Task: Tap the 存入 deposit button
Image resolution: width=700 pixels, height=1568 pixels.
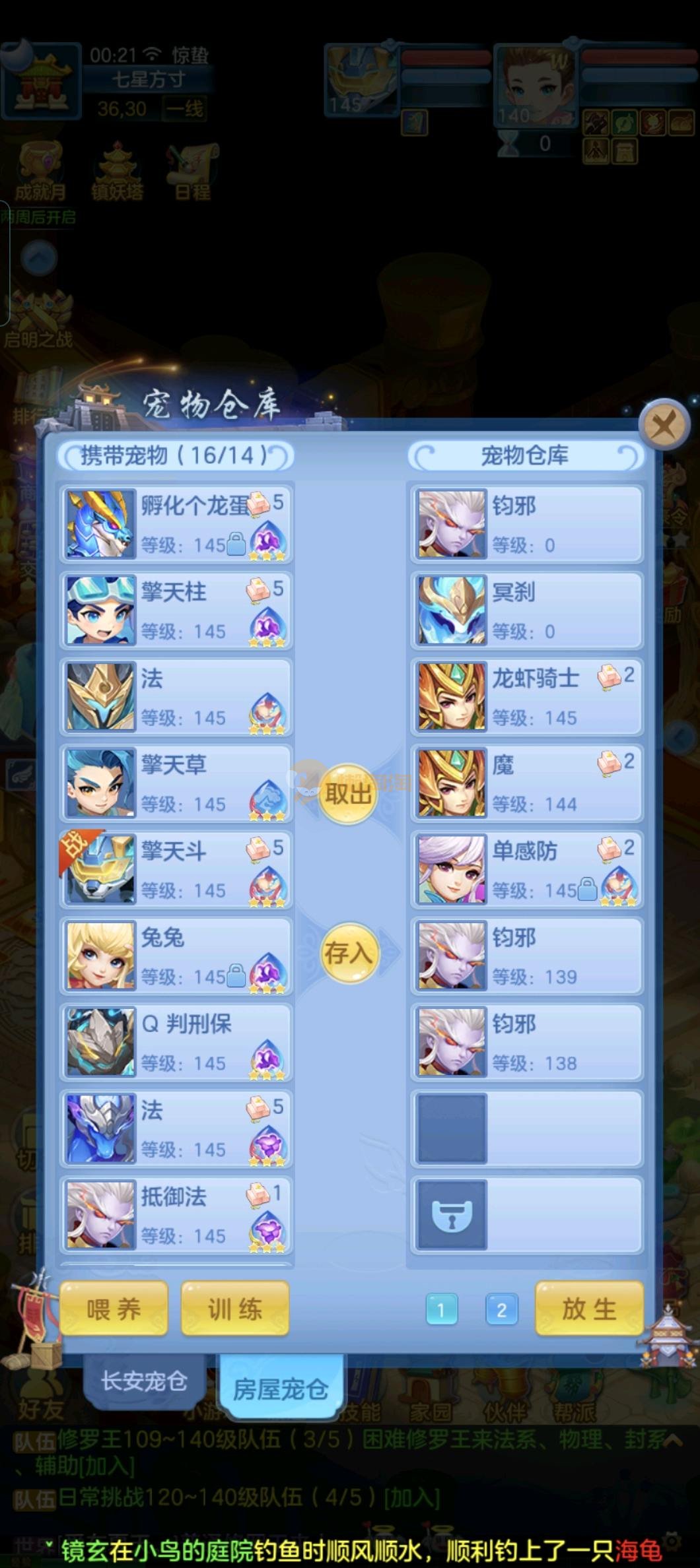Action: (x=347, y=953)
